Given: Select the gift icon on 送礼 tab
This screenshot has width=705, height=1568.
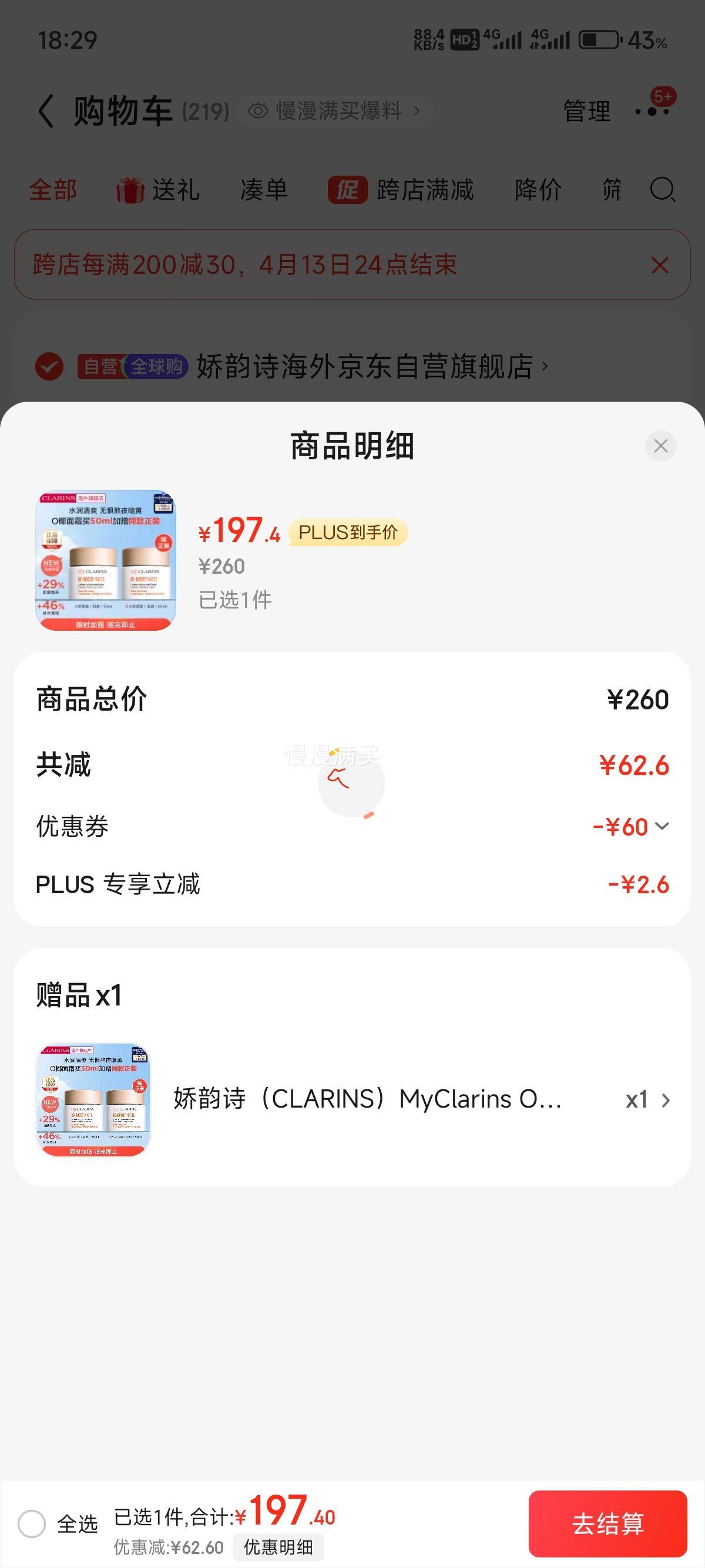Looking at the screenshot, I should [130, 190].
